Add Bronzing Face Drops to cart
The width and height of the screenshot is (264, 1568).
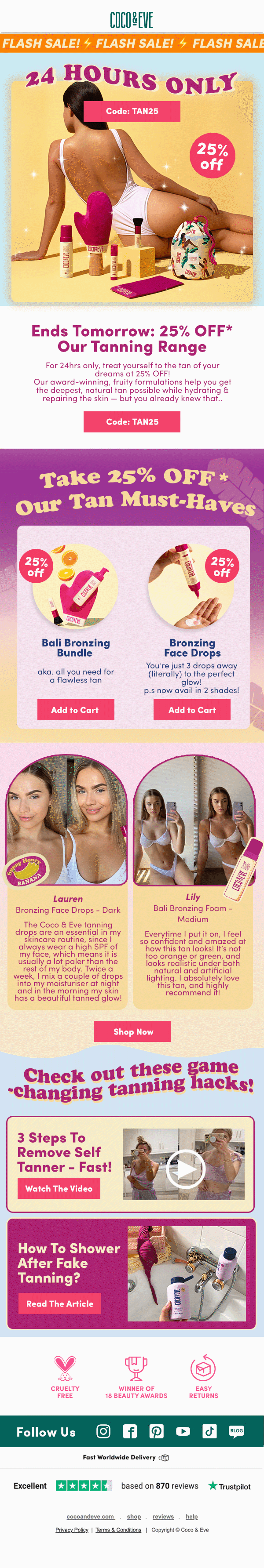pos(191,710)
